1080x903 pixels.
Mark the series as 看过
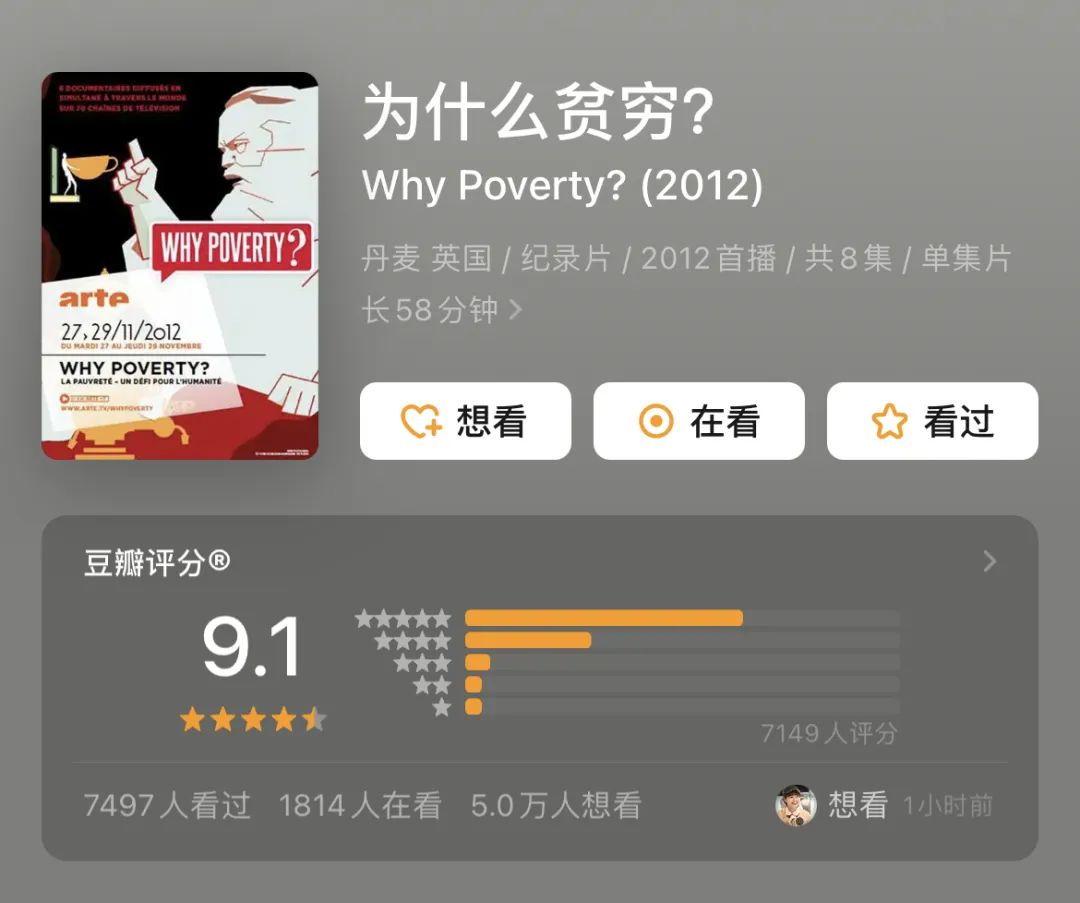tap(932, 421)
